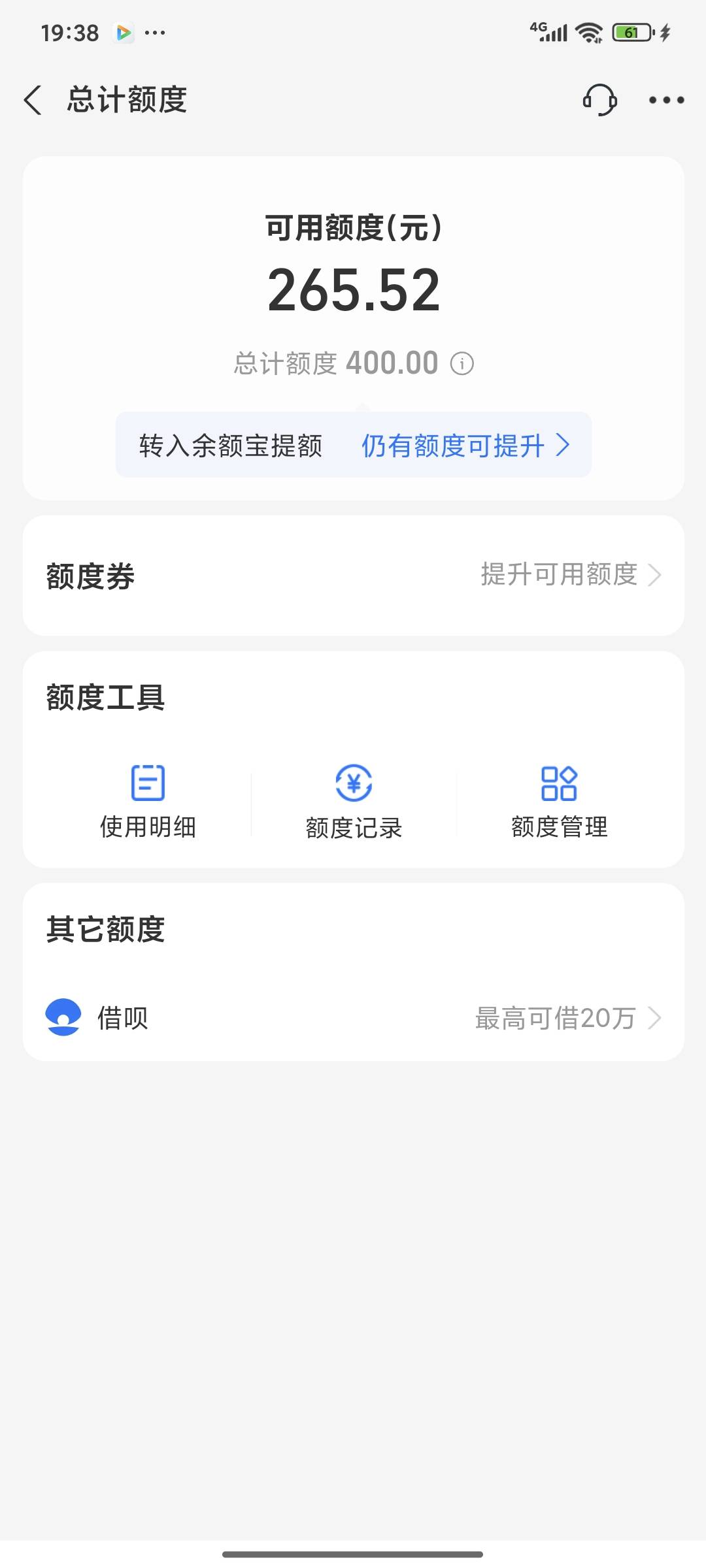Open 额度记录 tool
This screenshot has width=706, height=1568.
point(354,801)
